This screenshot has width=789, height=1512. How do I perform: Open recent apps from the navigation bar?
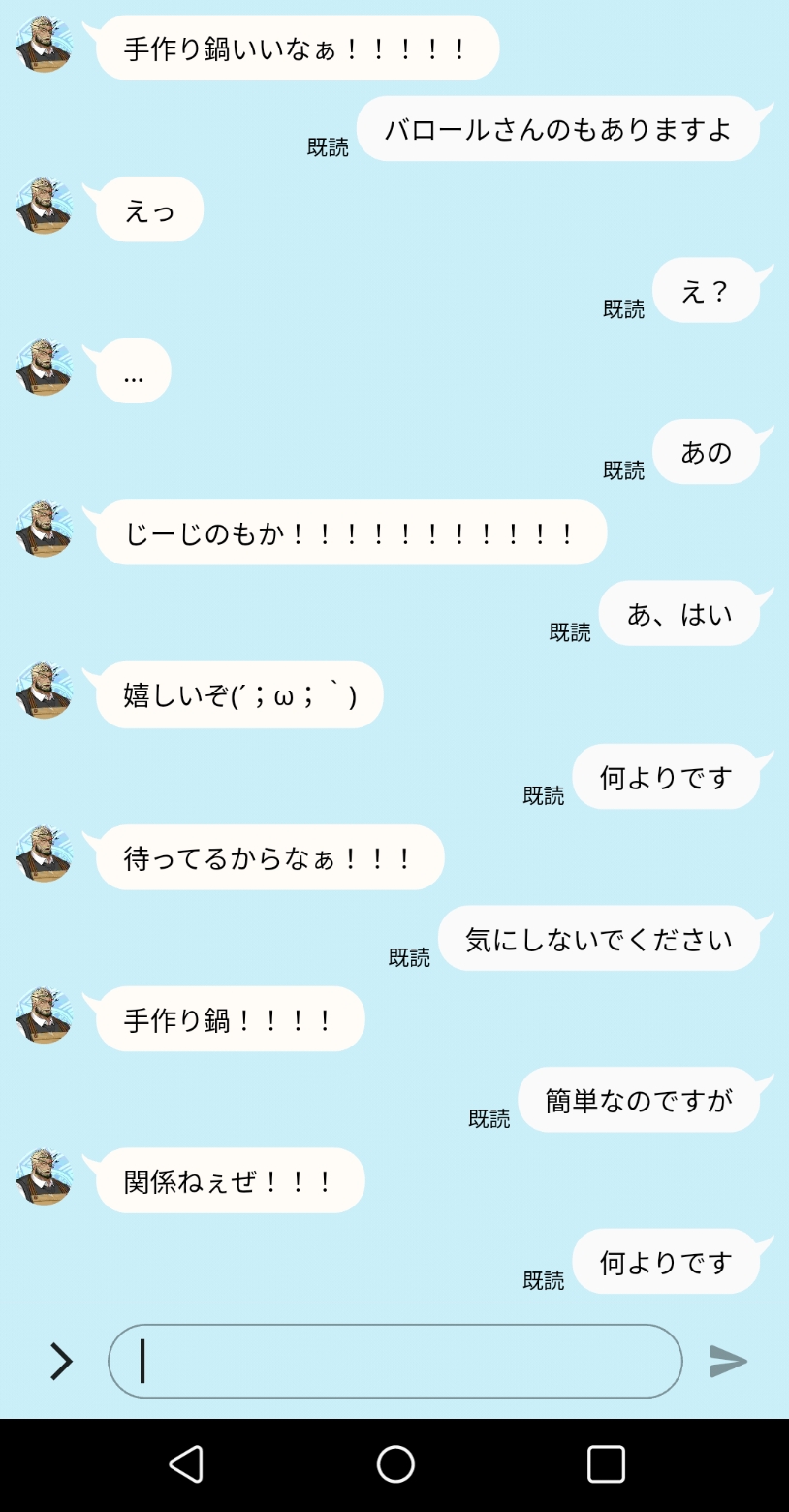(x=606, y=1464)
